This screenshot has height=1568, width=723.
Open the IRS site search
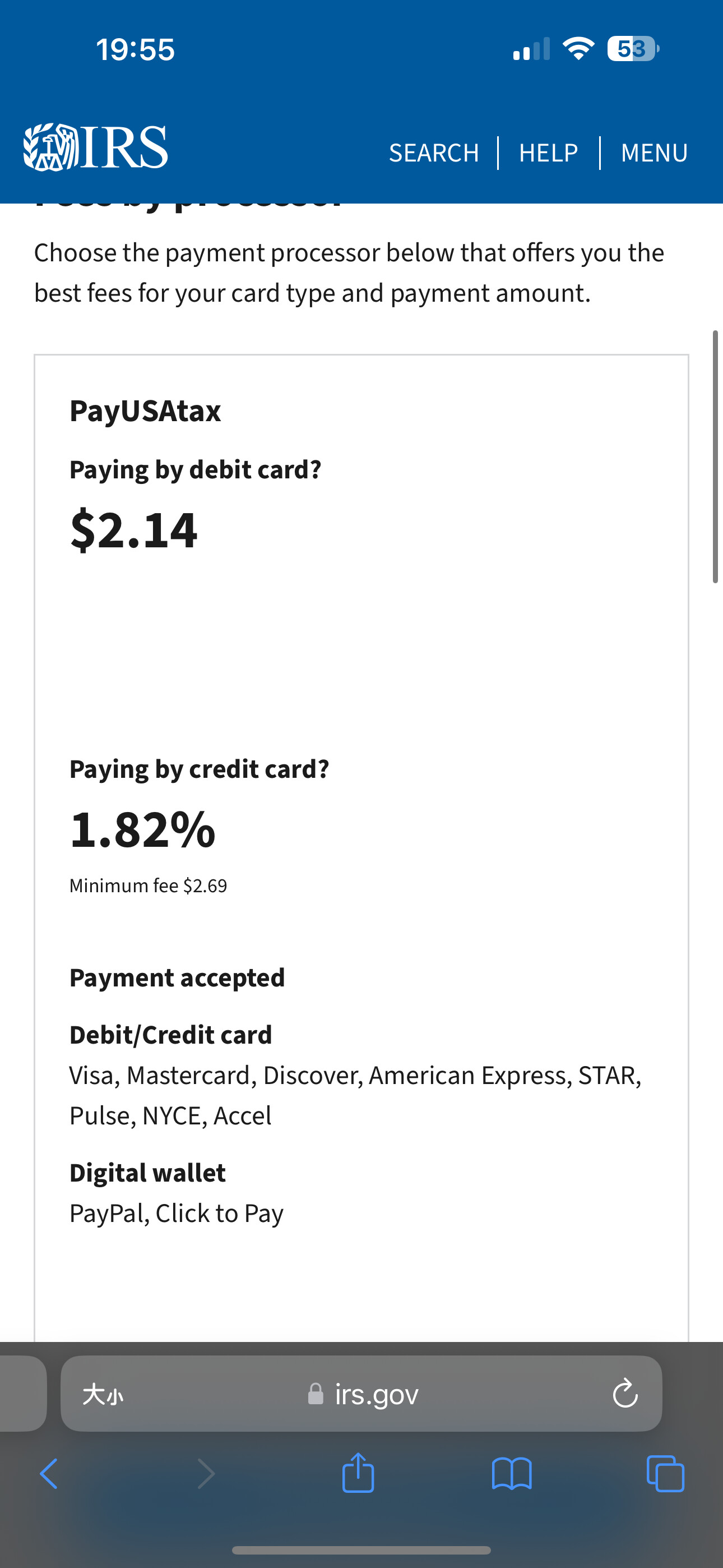pyautogui.click(x=433, y=153)
